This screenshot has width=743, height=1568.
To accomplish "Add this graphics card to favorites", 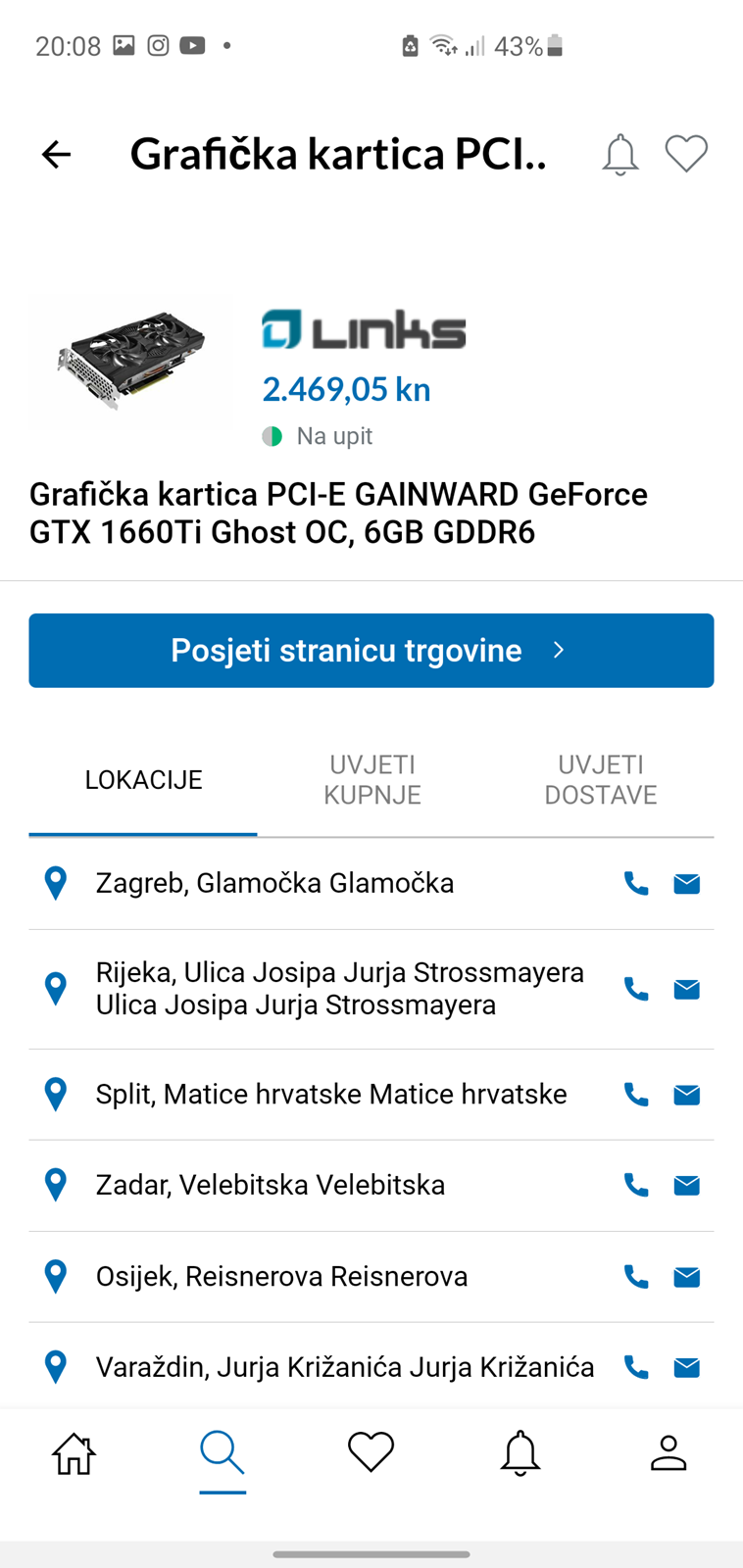I will coord(686,154).
